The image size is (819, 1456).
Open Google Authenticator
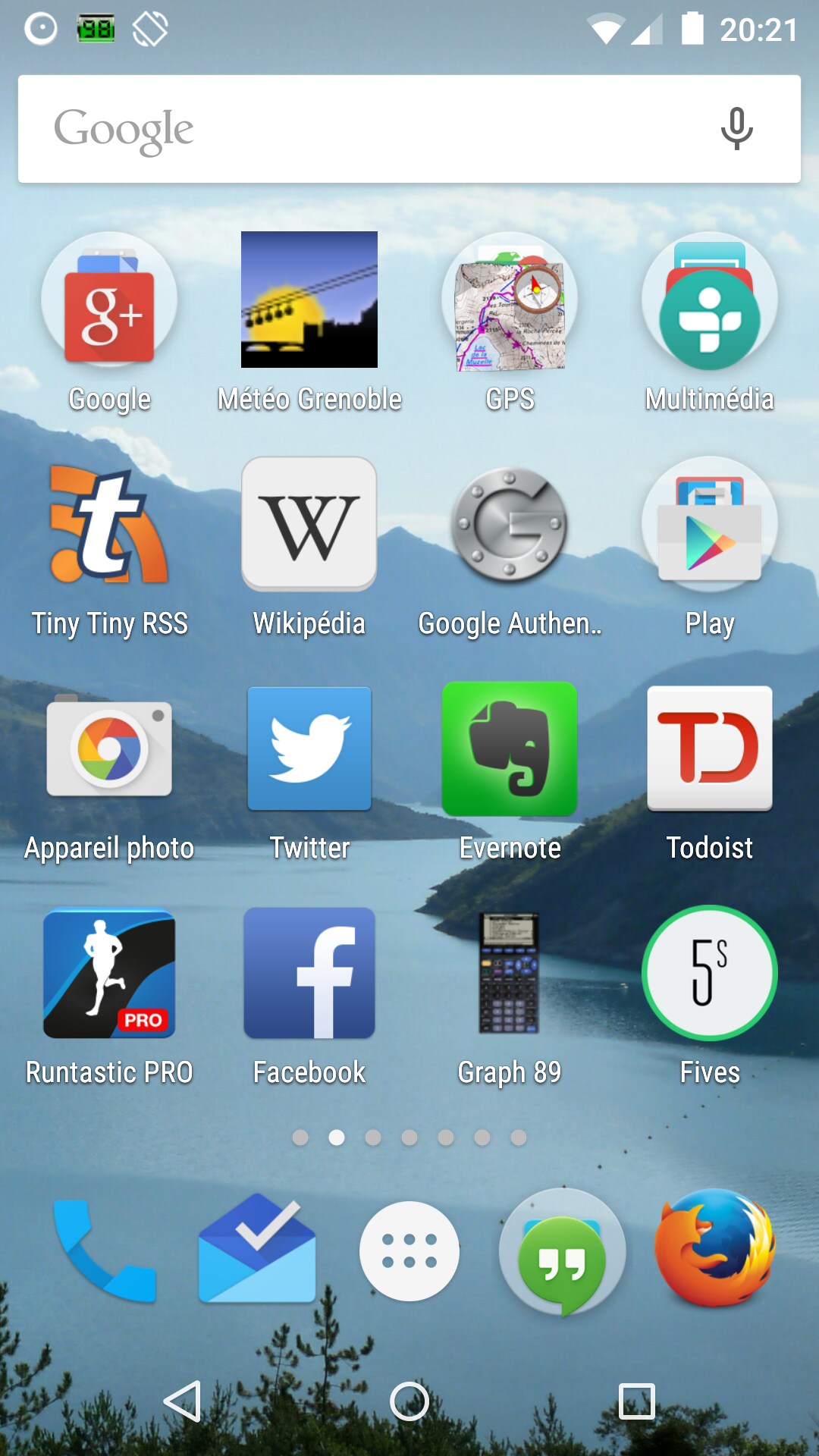[x=510, y=525]
